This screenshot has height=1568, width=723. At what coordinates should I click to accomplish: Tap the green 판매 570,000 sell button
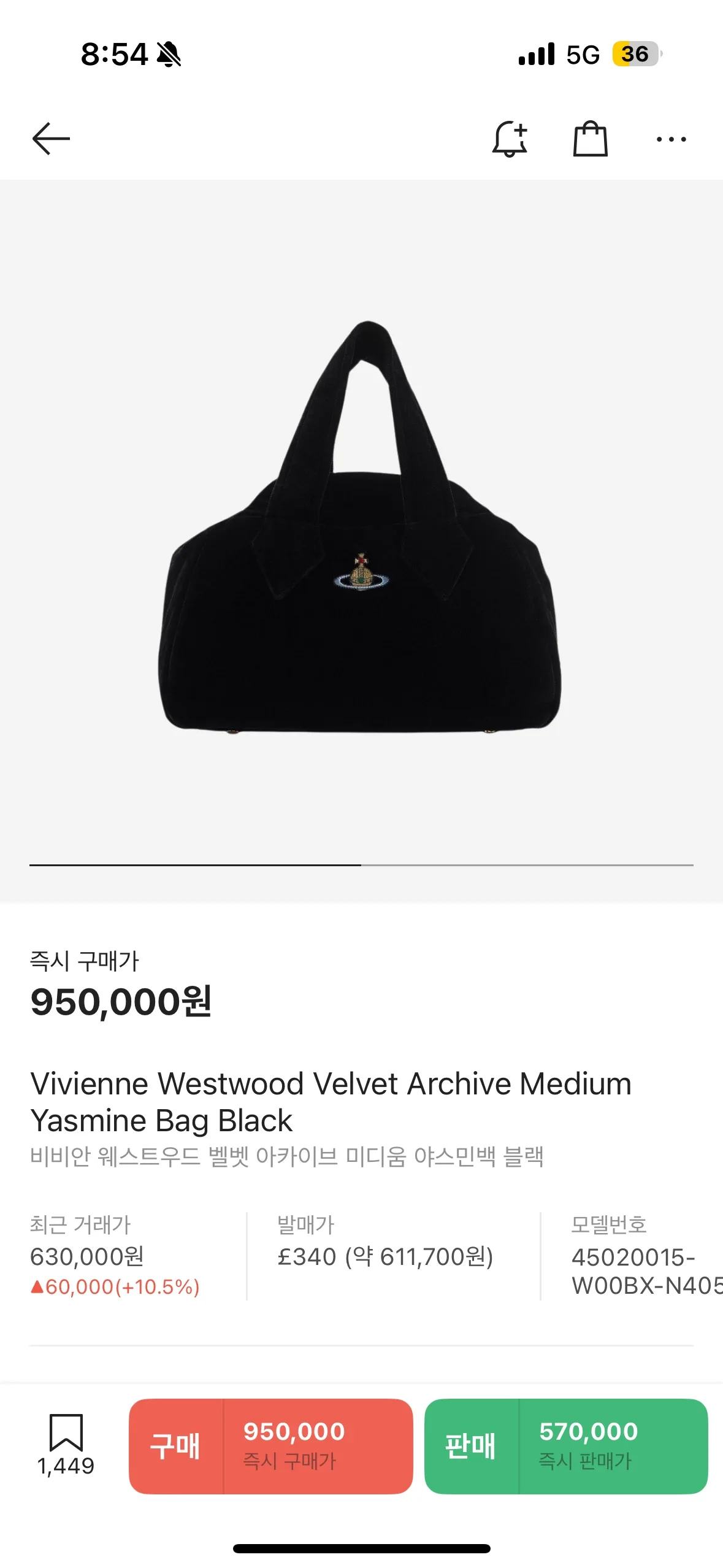pyautogui.click(x=565, y=1446)
